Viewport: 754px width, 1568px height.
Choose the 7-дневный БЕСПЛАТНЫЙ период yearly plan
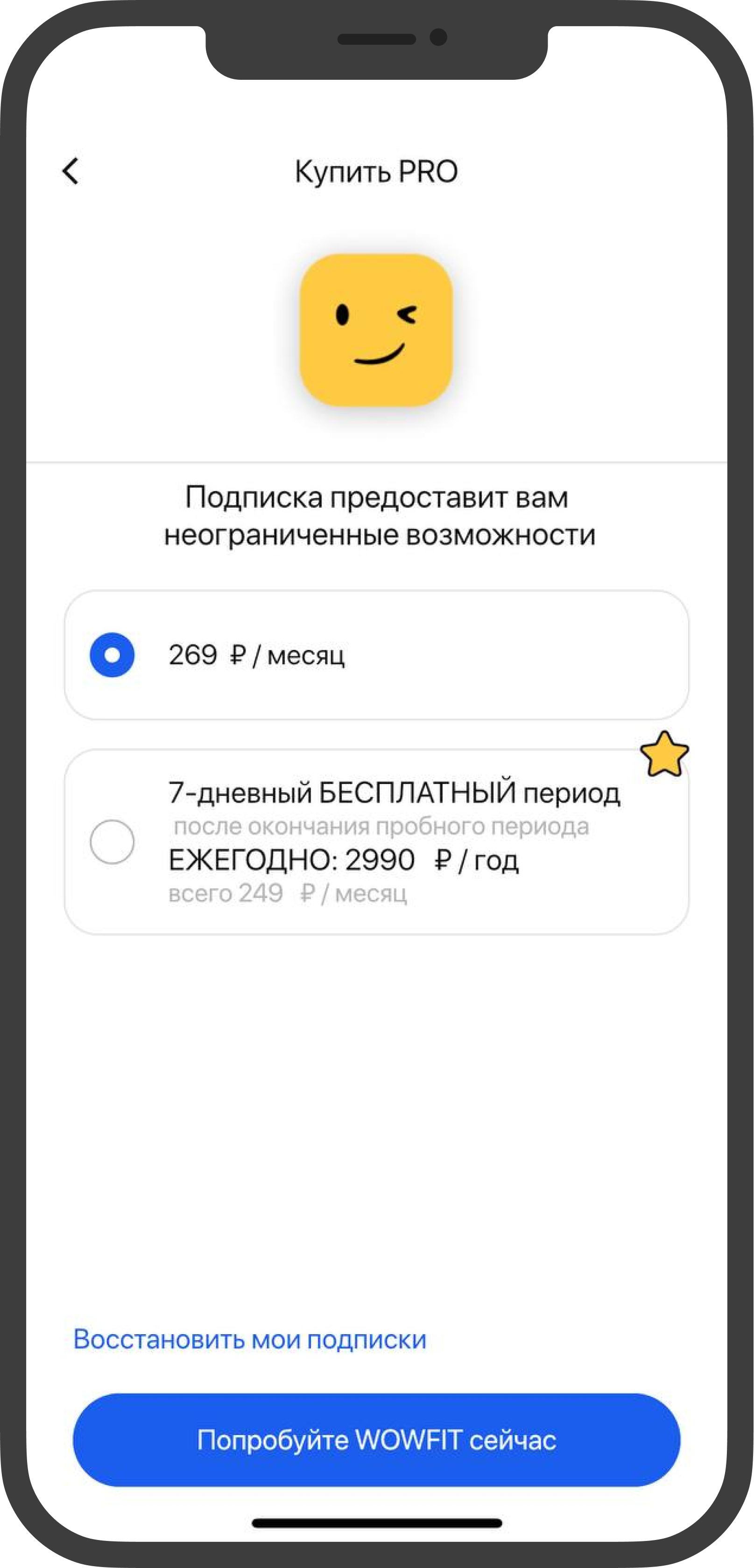[x=112, y=842]
